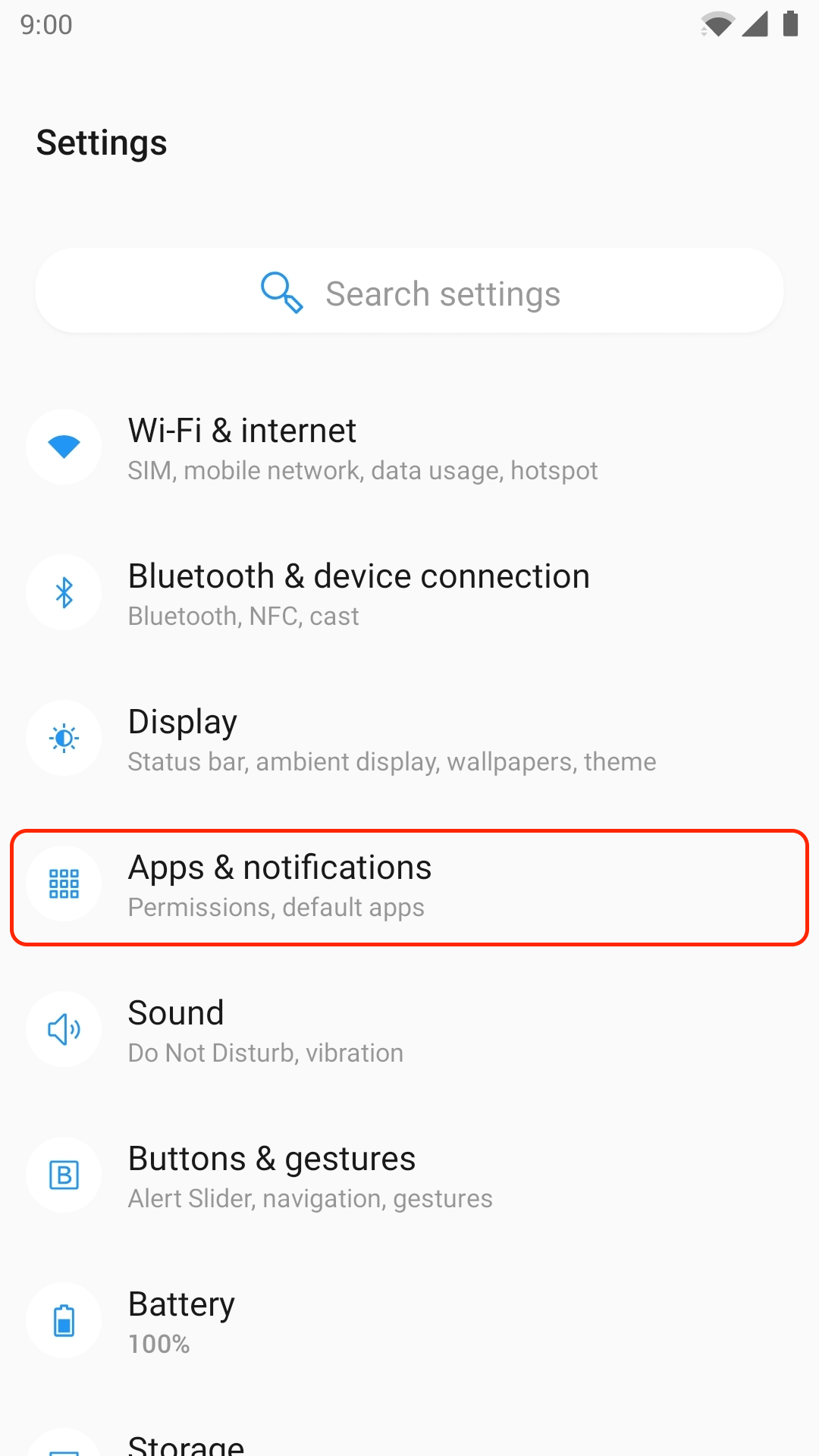Open Apps & notifications
Screen dimensions: 819x1456
[409, 887]
